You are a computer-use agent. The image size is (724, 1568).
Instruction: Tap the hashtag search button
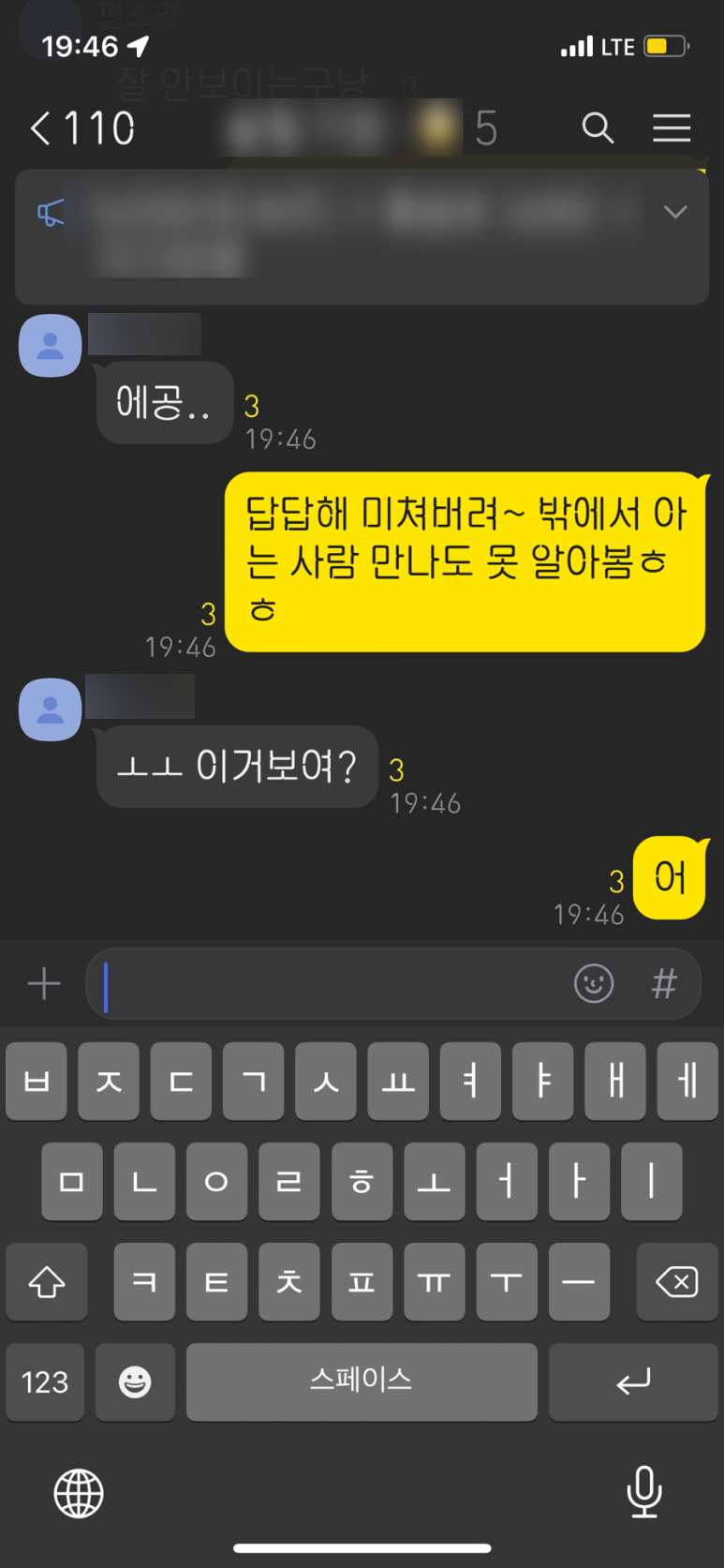(664, 984)
